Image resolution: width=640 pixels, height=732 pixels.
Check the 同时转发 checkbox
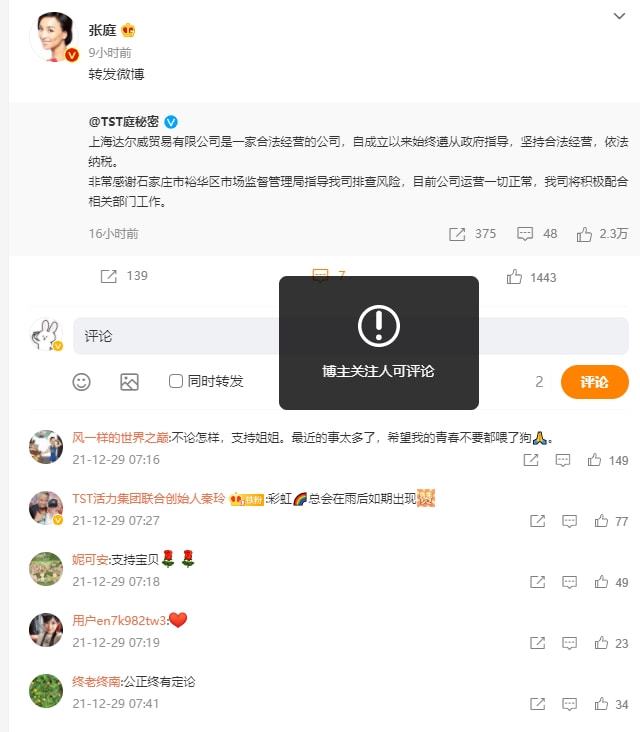pos(176,381)
